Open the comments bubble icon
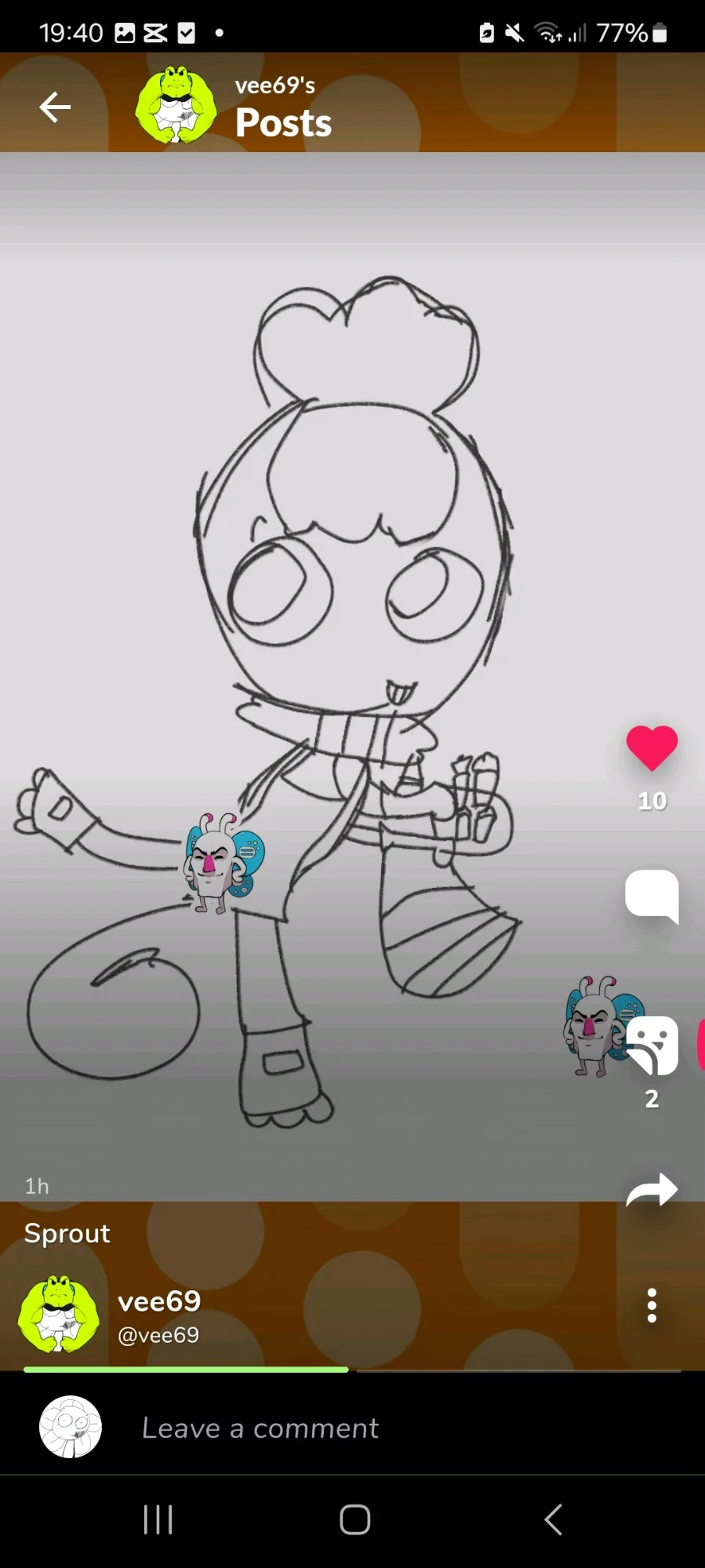705x1568 pixels. tap(652, 896)
